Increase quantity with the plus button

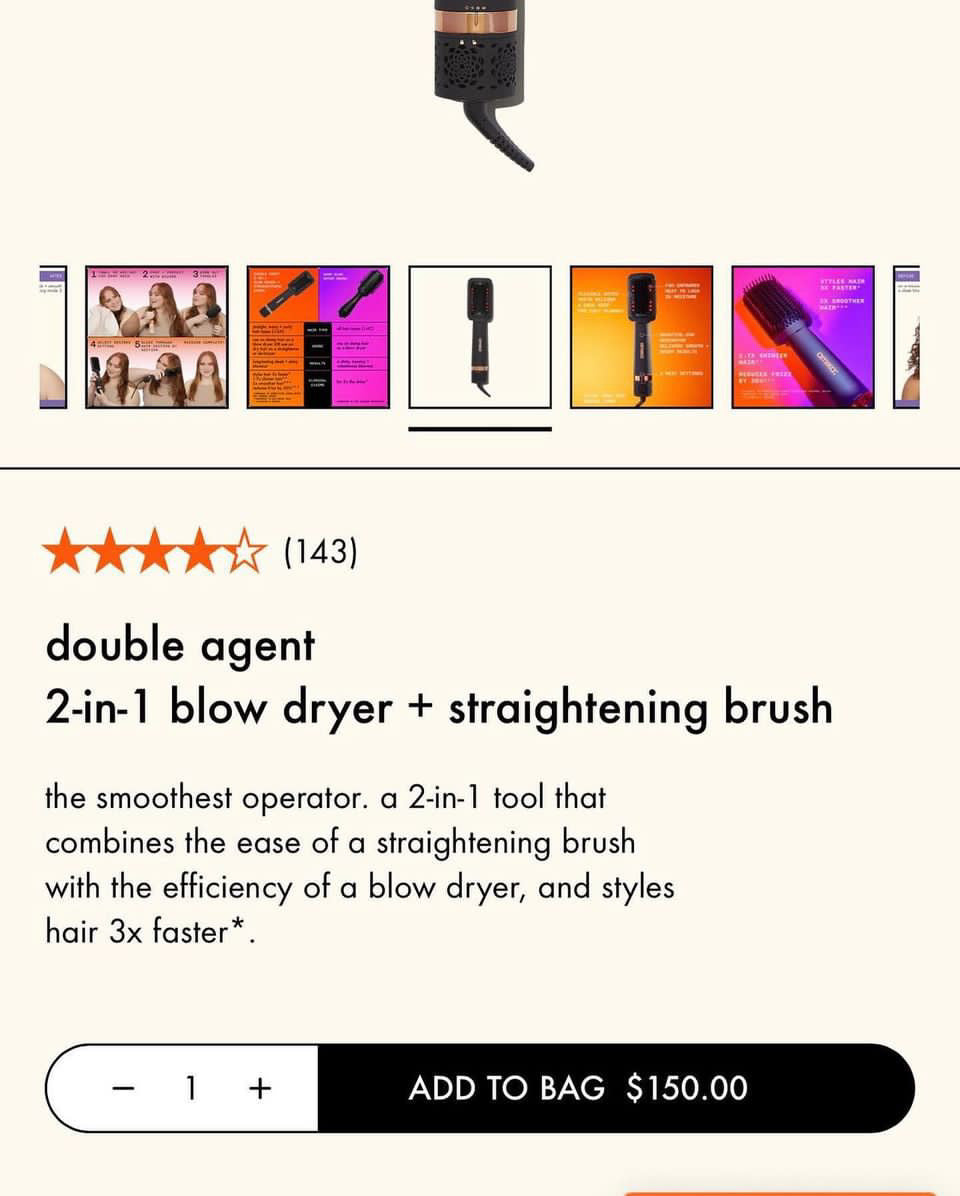point(260,1088)
